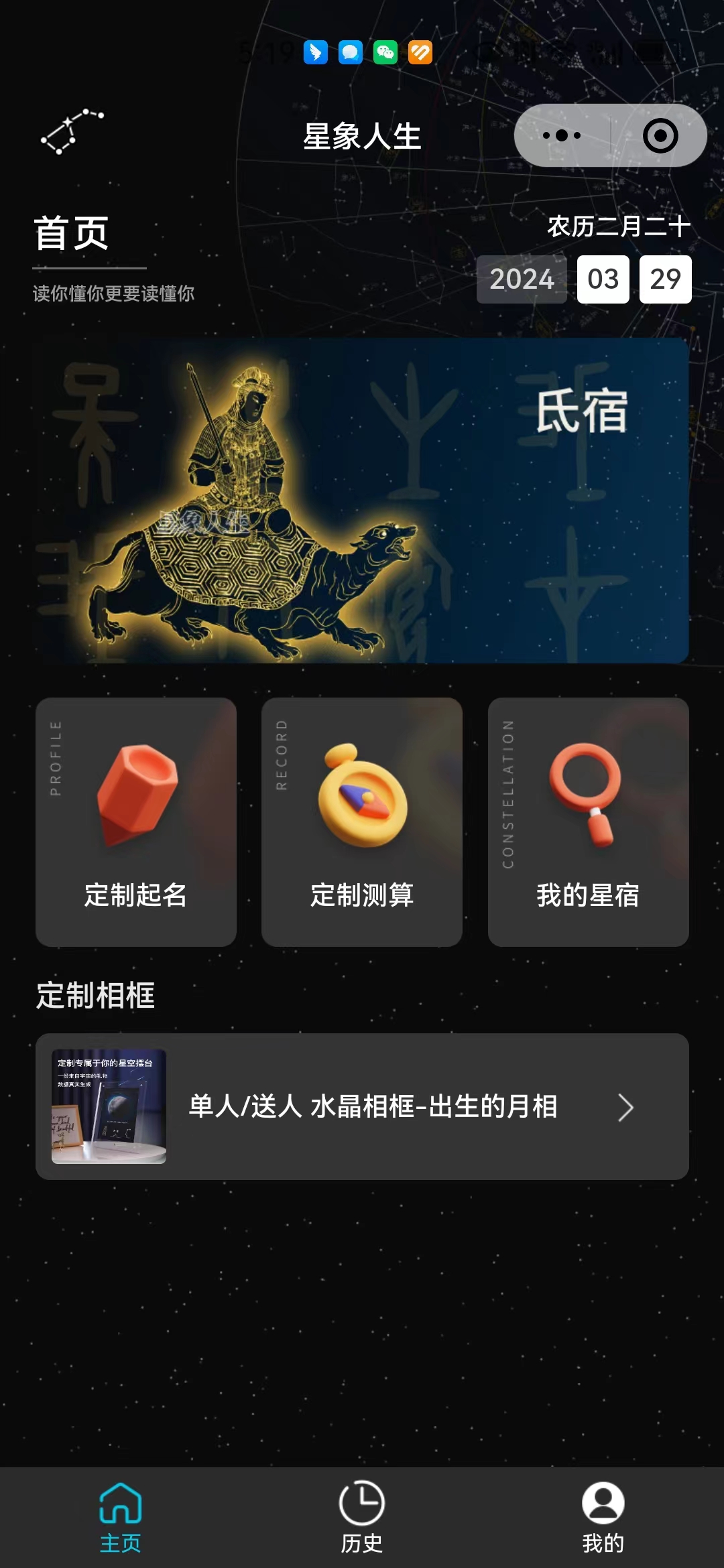The image size is (724, 1568).
Task: Open the 氐宿 constellation banner
Action: pos(362,500)
